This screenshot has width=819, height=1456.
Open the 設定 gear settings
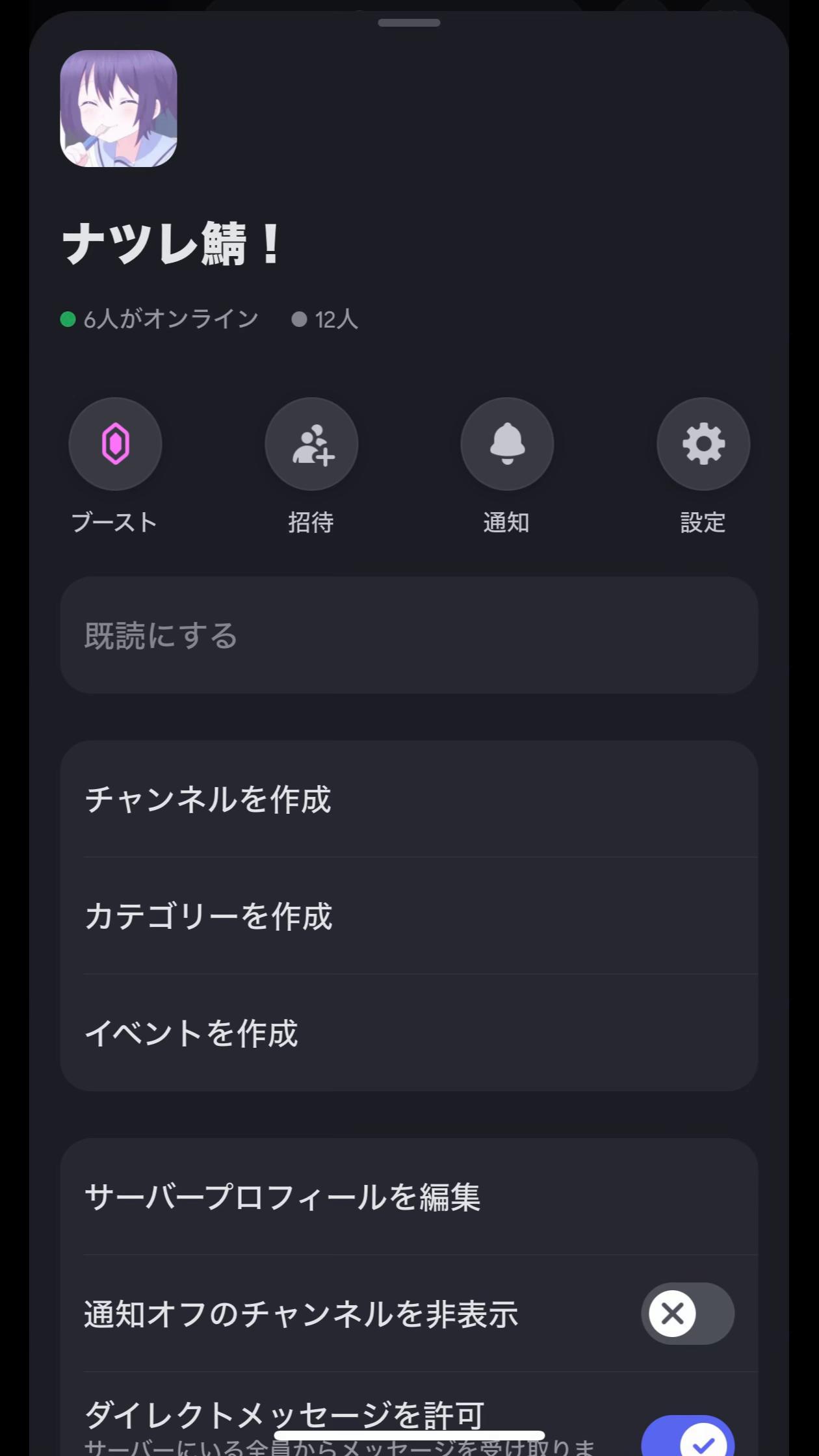703,444
